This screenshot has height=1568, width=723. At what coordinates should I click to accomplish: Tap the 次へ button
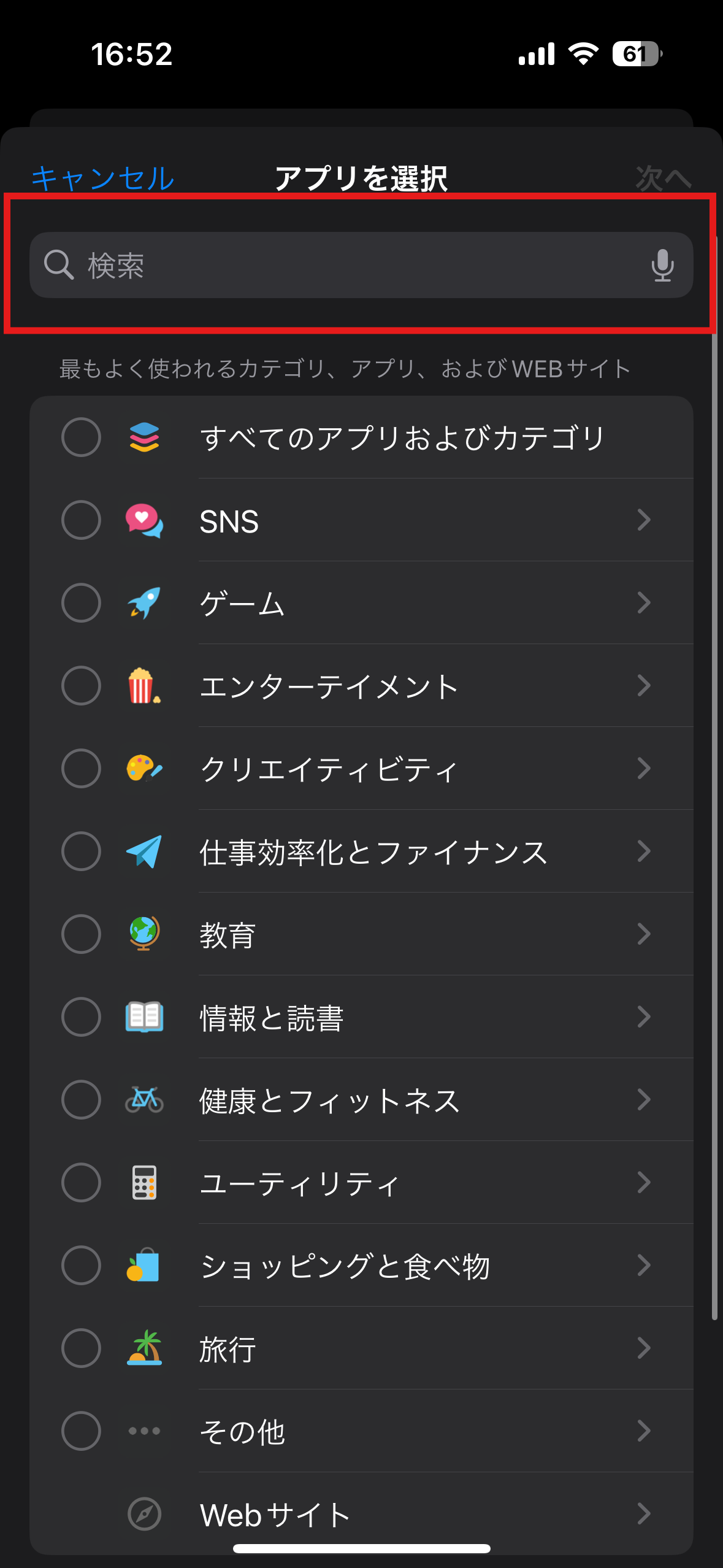point(662,179)
